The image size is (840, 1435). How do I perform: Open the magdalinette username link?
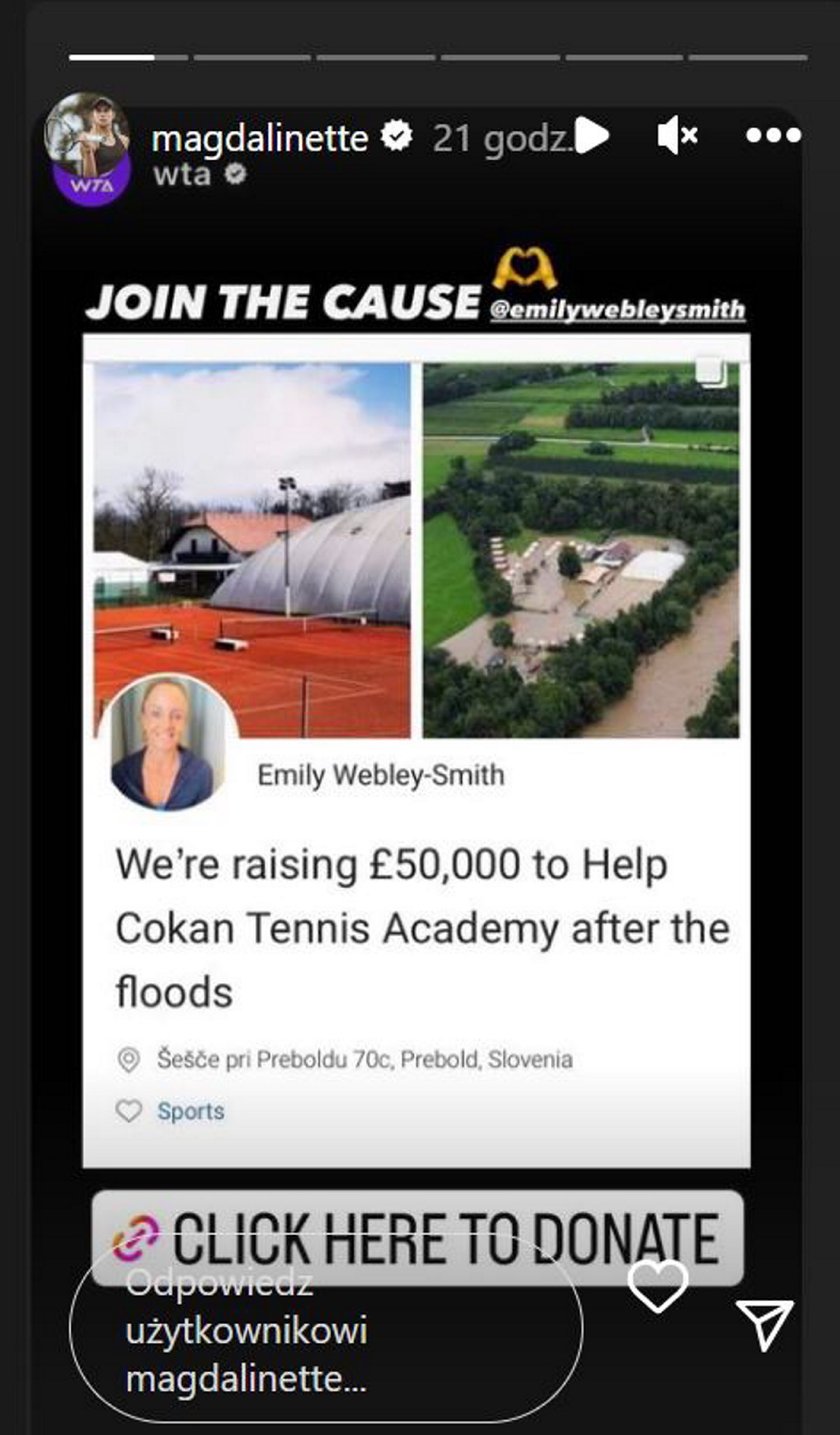(260, 137)
